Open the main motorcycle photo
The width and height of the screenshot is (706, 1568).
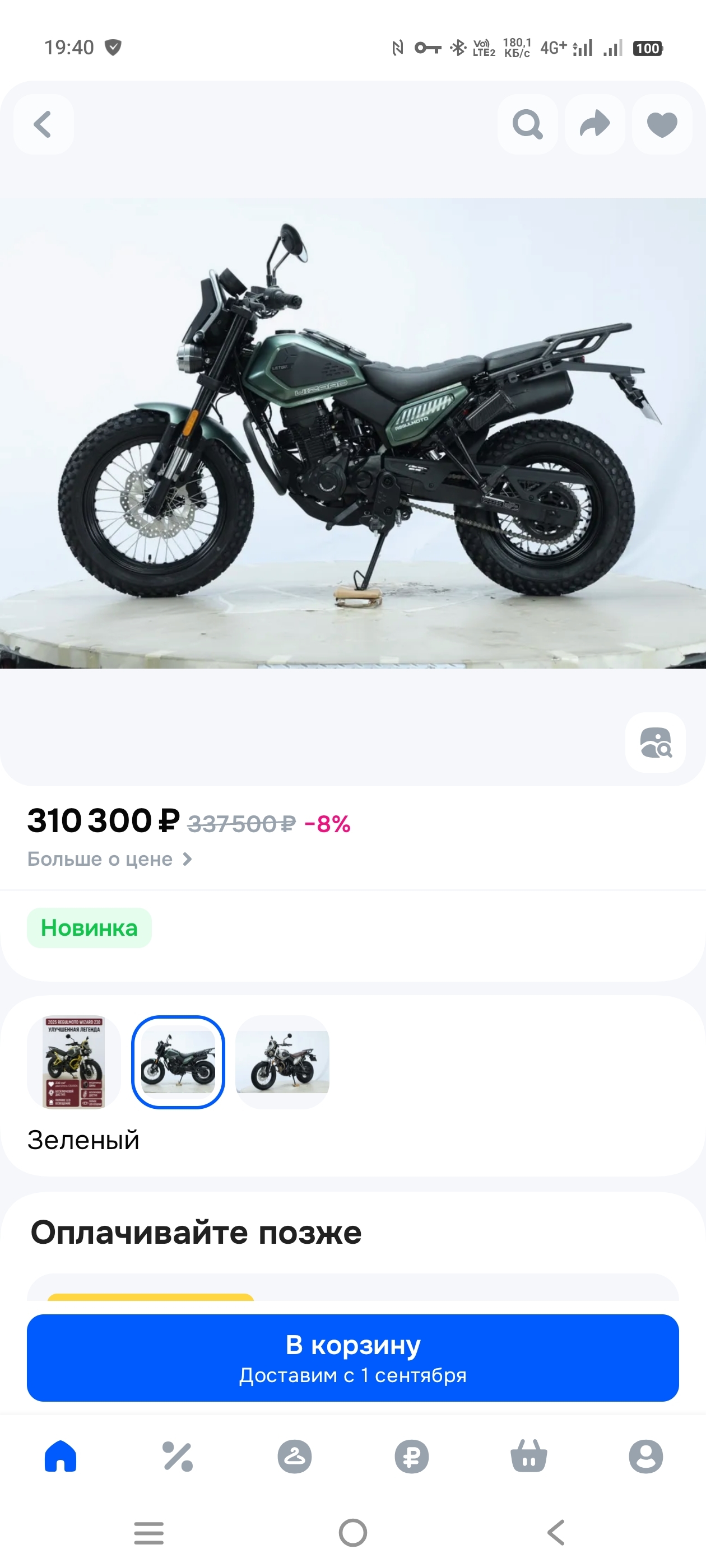(352, 433)
